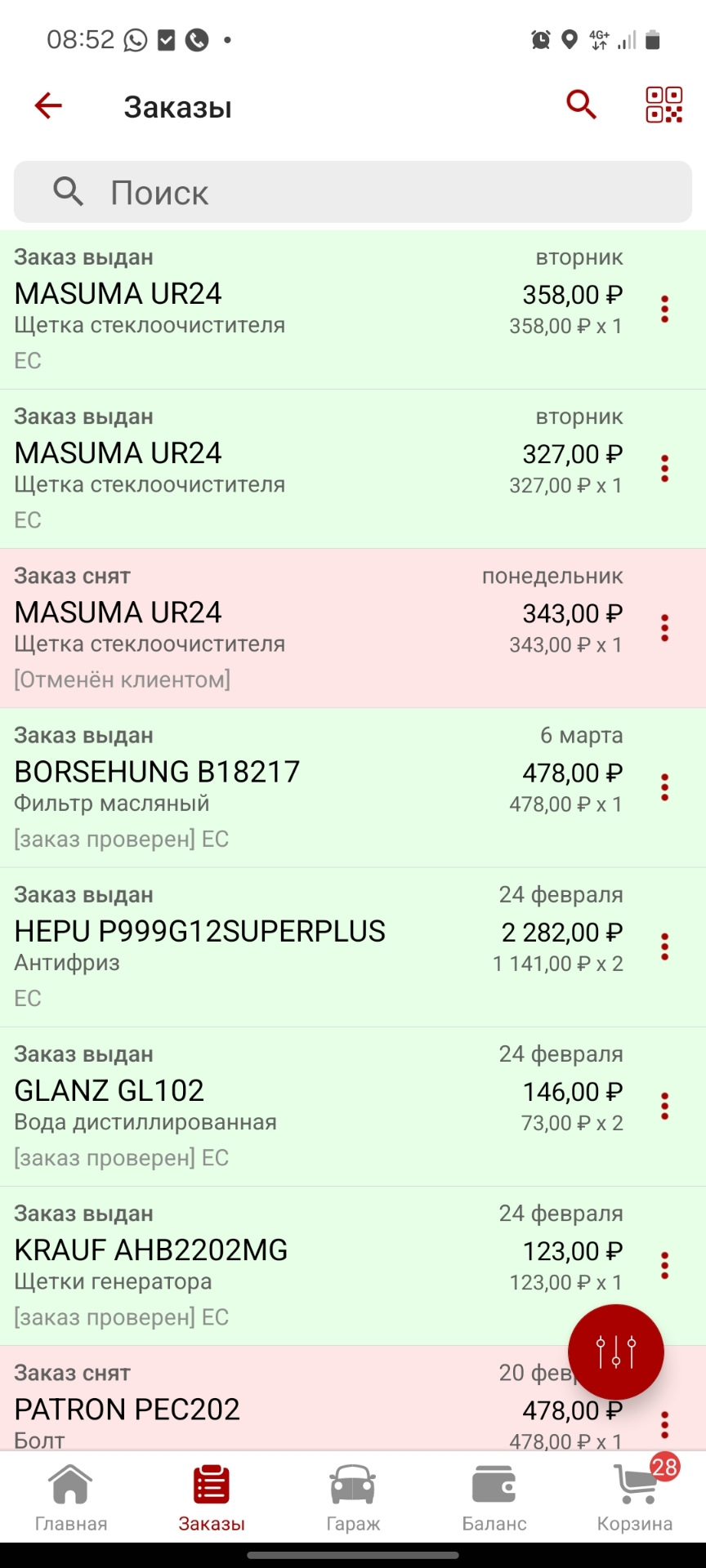The height and width of the screenshot is (1568, 706).
Task: Open the PATRON PEC202 order
Action: pyautogui.click(x=245, y=1409)
